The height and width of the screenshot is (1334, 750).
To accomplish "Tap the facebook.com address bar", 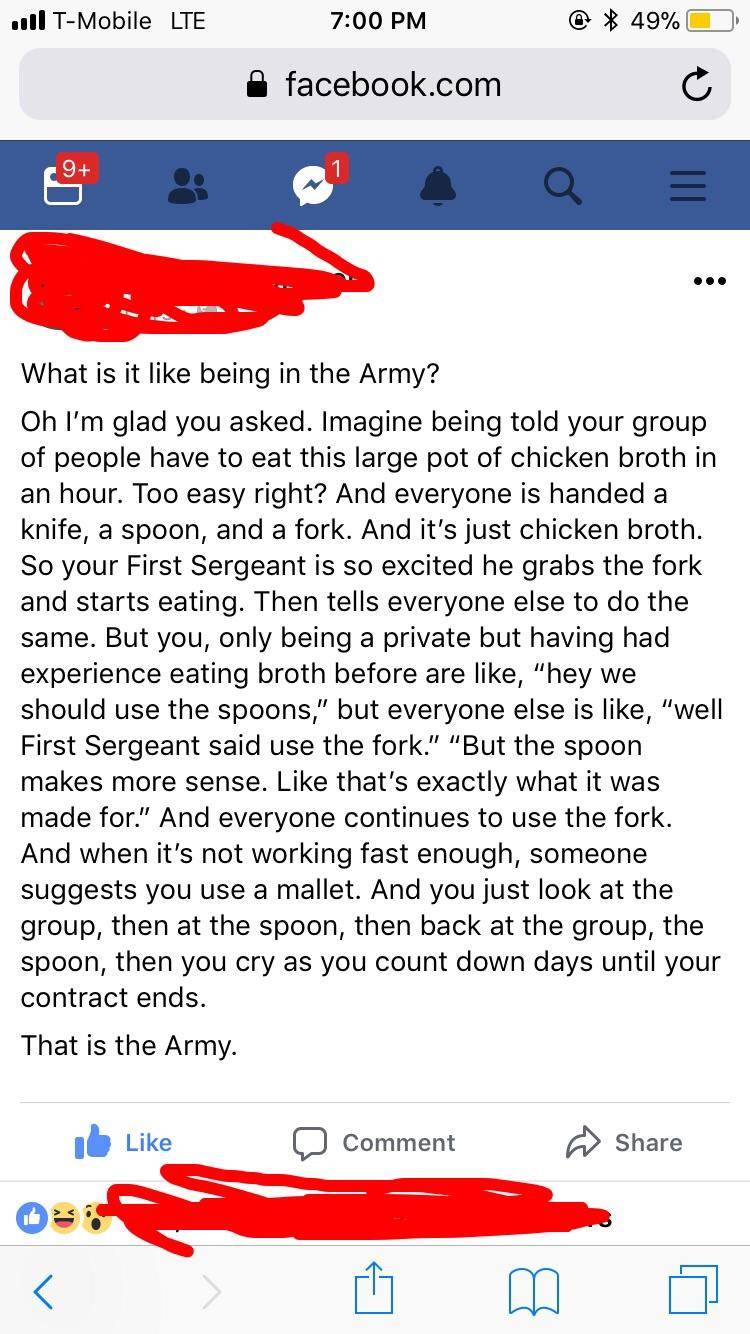I will (x=374, y=85).
